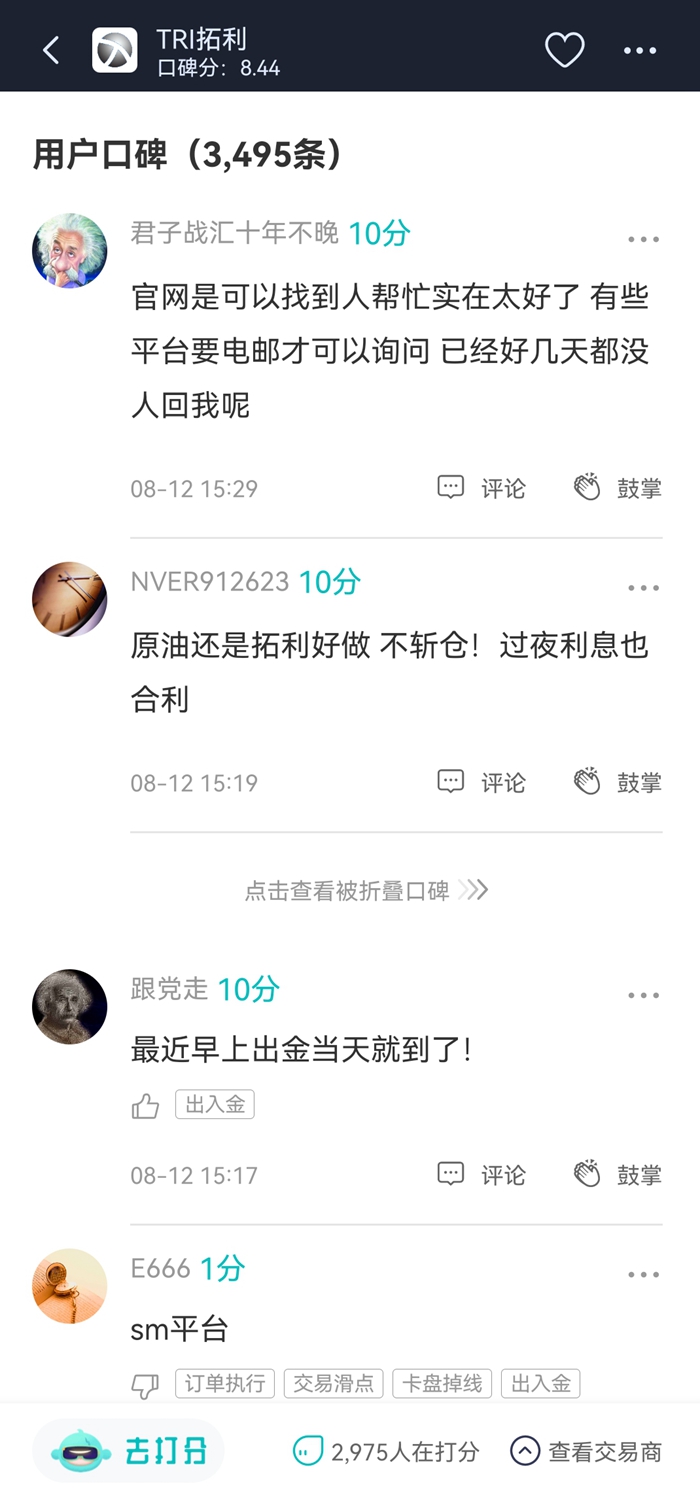Comment on NVER912623's review
Viewport: 700px width, 1497px height.
coord(481,782)
